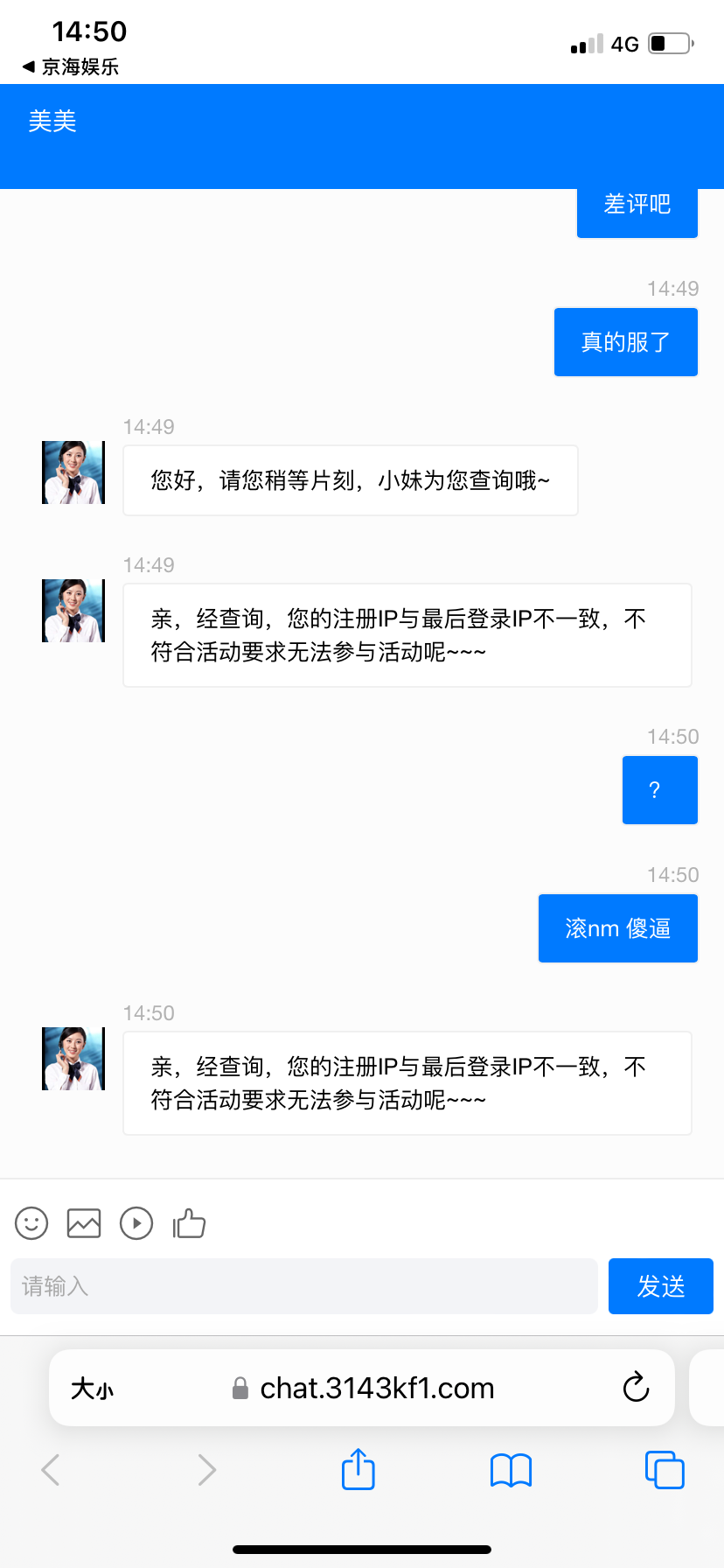
Task: Reload the chat page
Action: coord(636,1388)
